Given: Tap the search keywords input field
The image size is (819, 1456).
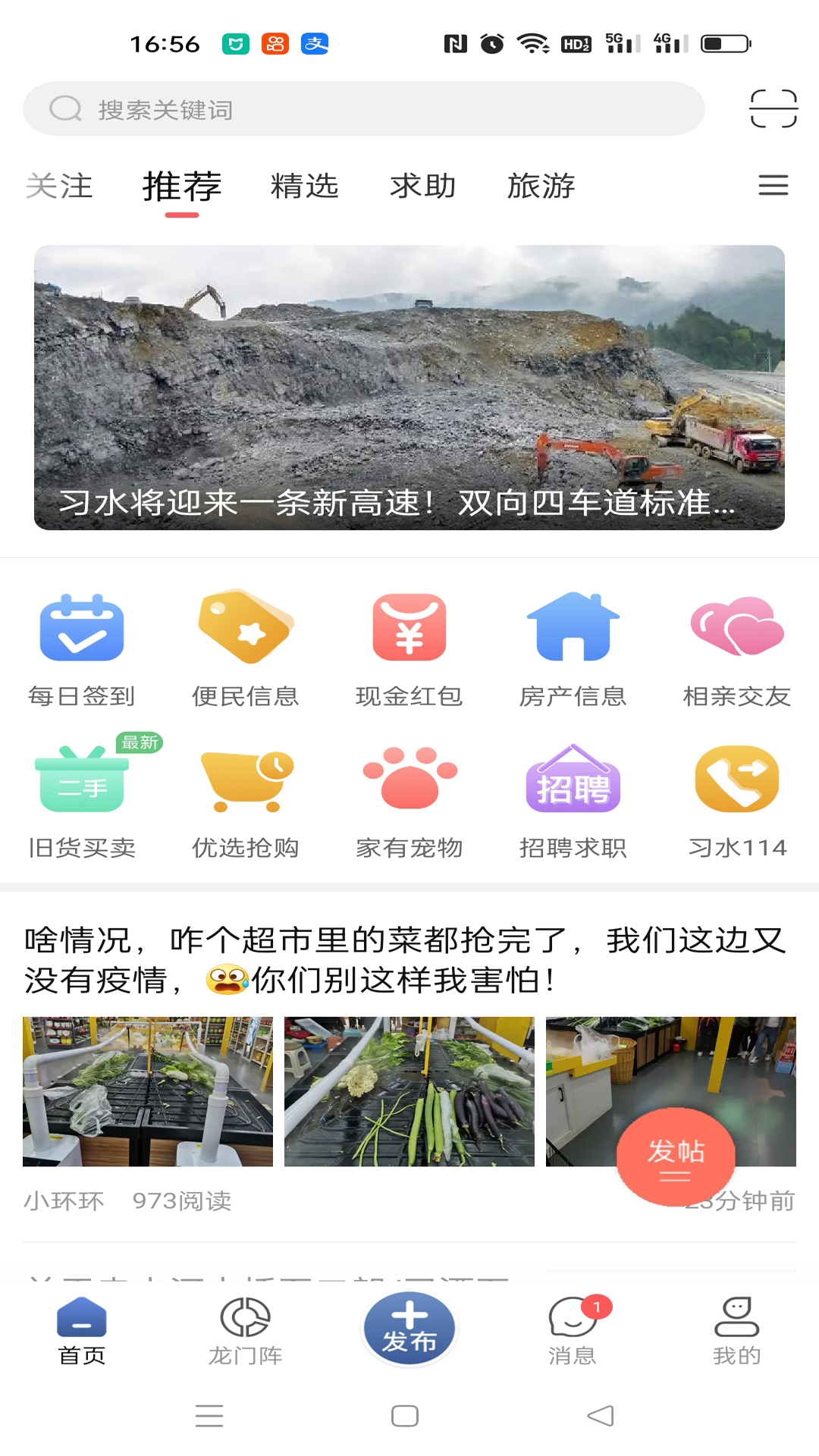Looking at the screenshot, I should [x=364, y=108].
